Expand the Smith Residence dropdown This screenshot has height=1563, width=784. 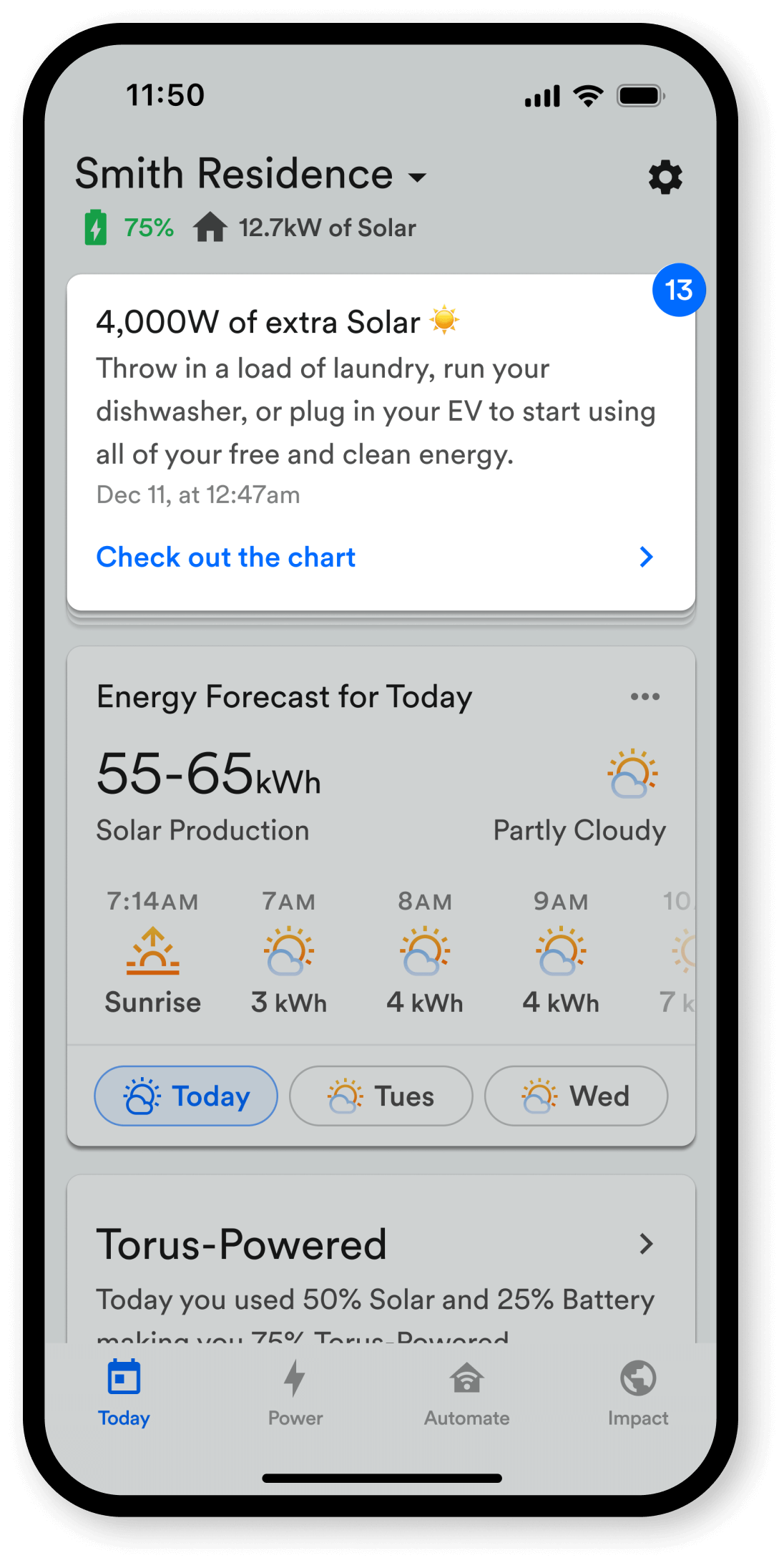(x=417, y=176)
